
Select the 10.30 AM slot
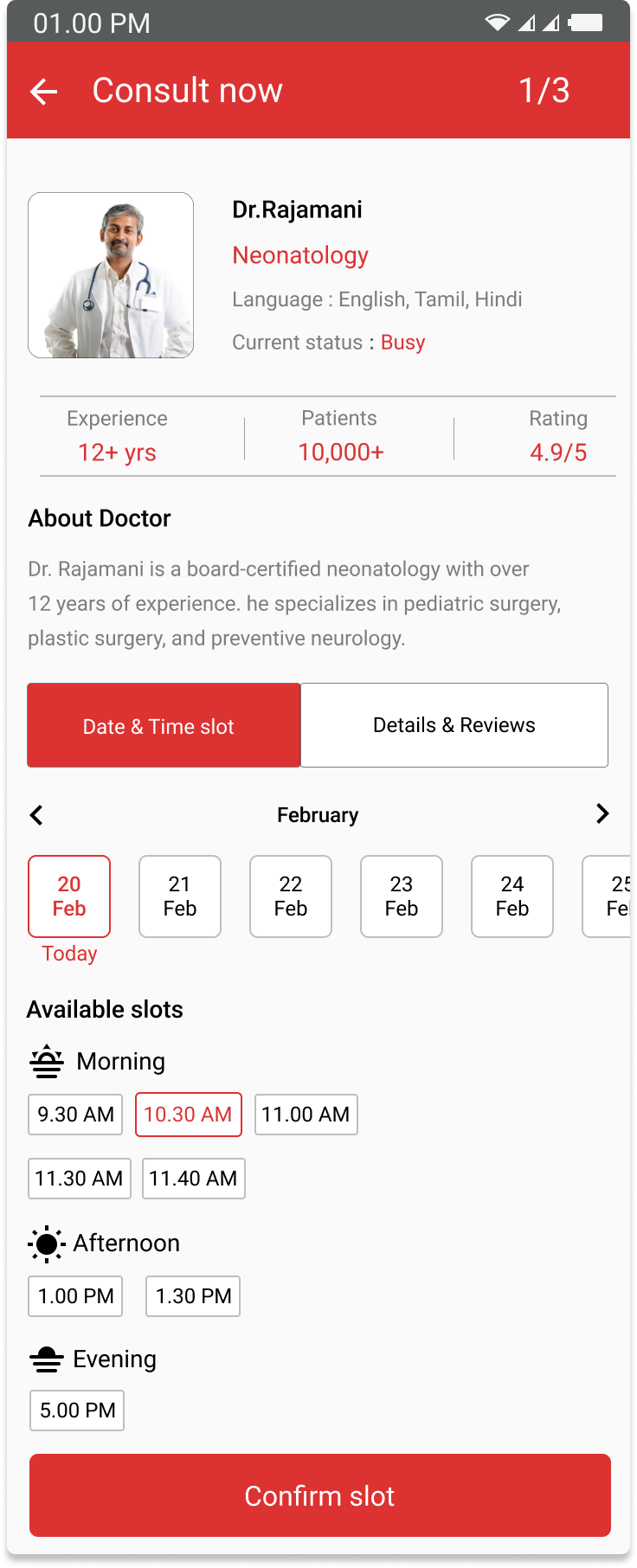(189, 1115)
